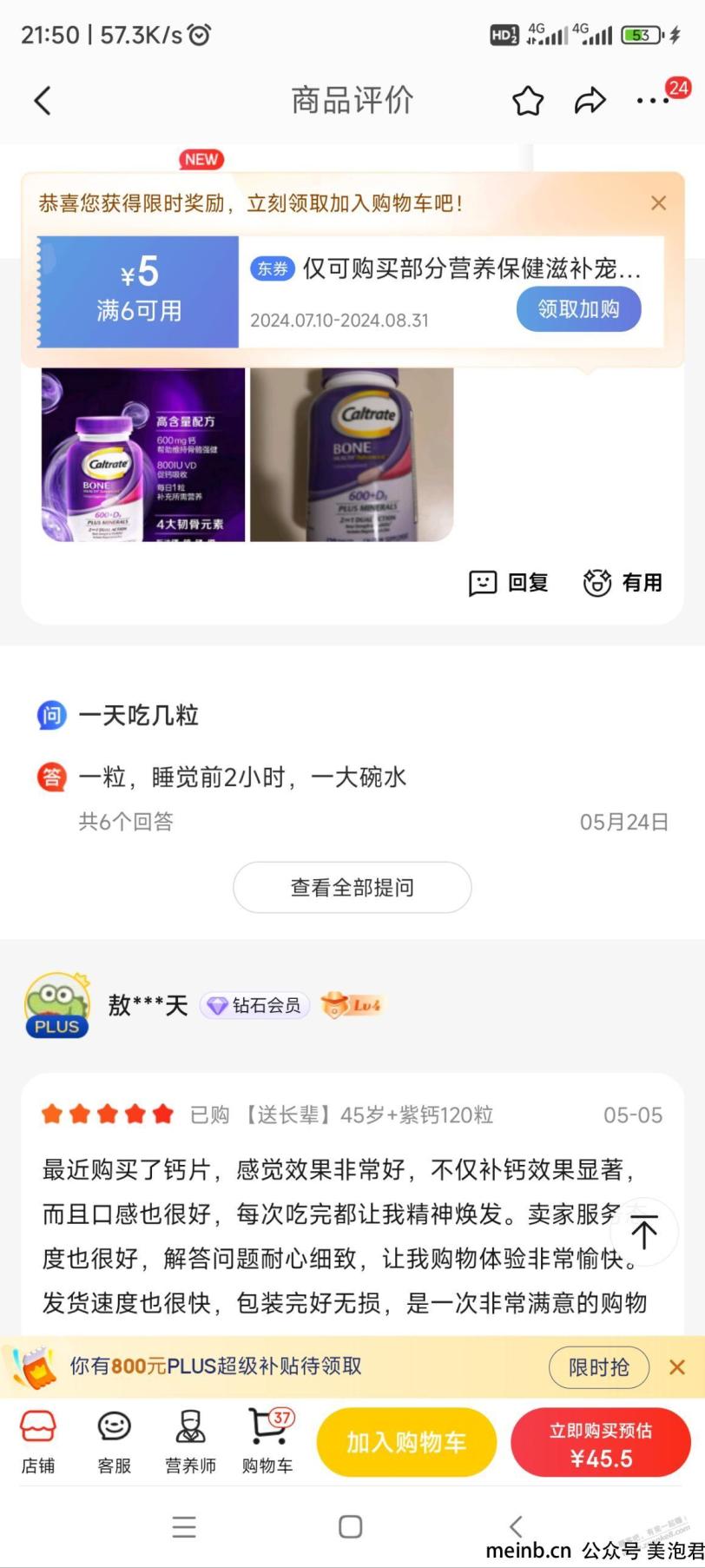Contact 客服 customer service
The height and width of the screenshot is (1568, 705).
point(114,1442)
